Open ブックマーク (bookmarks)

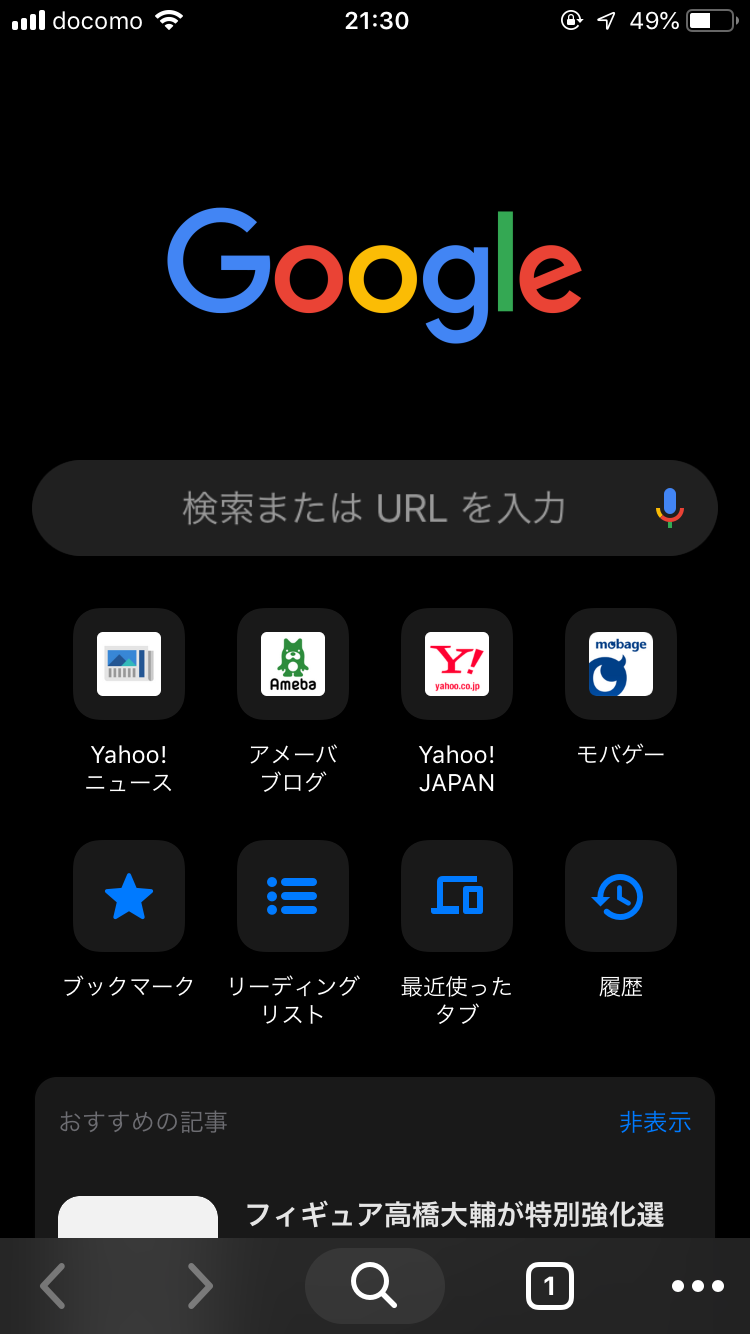tap(129, 896)
